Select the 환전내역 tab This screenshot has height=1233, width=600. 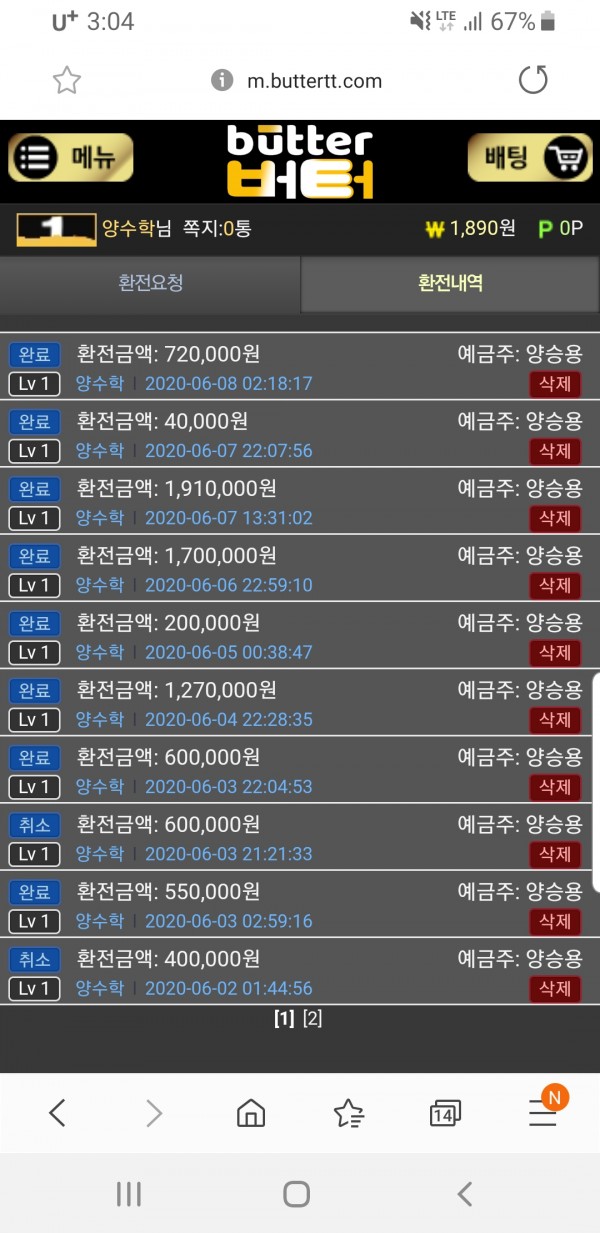click(450, 283)
